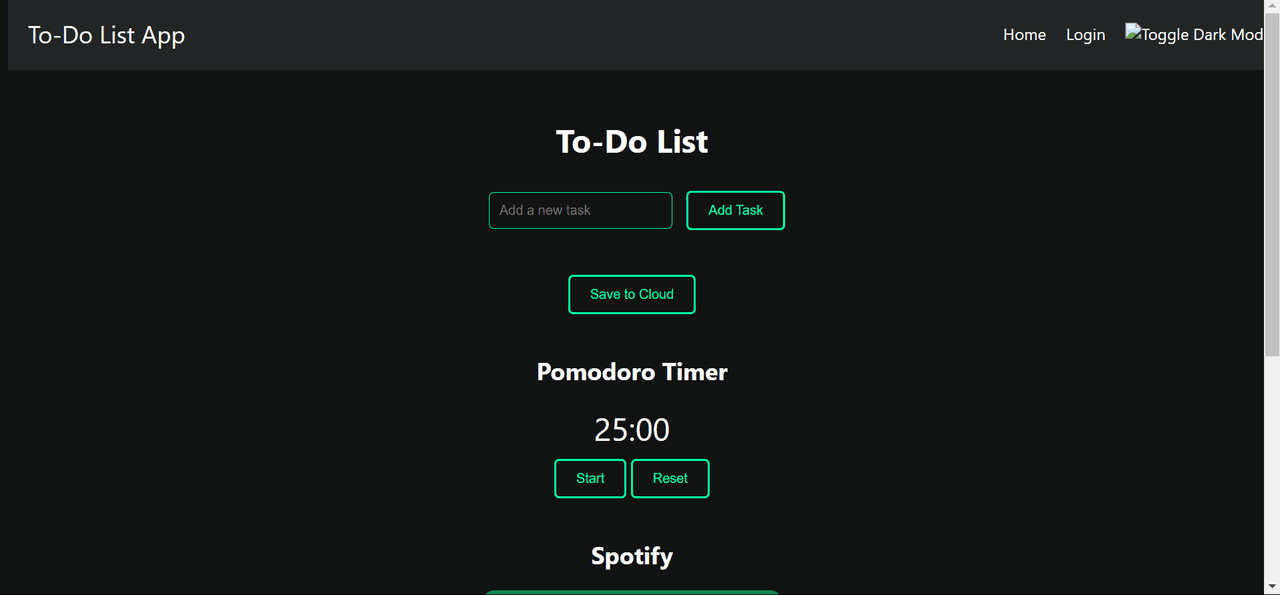Viewport: 1280px width, 595px height.
Task: Reset the Pomodoro timer
Action: (670, 478)
